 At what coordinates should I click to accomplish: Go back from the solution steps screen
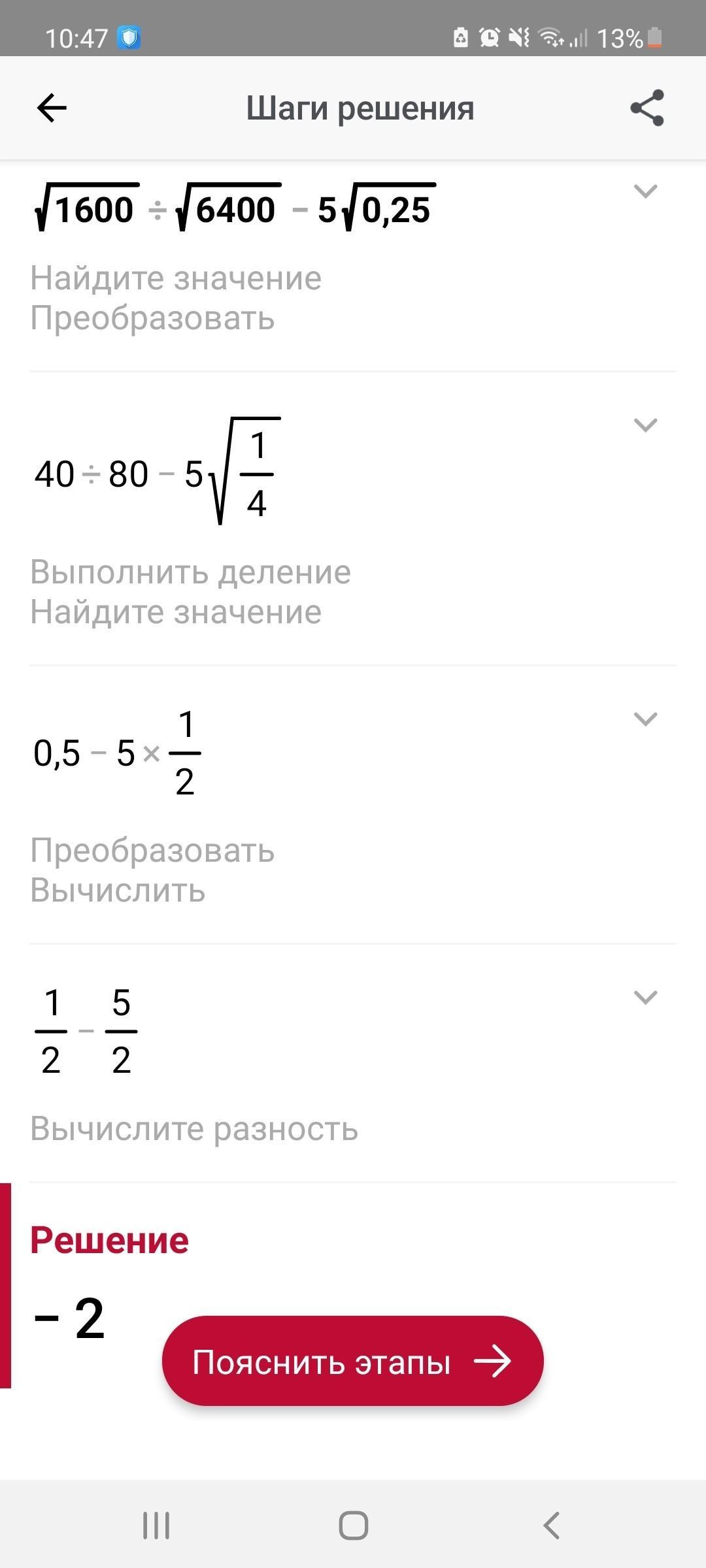point(52,108)
